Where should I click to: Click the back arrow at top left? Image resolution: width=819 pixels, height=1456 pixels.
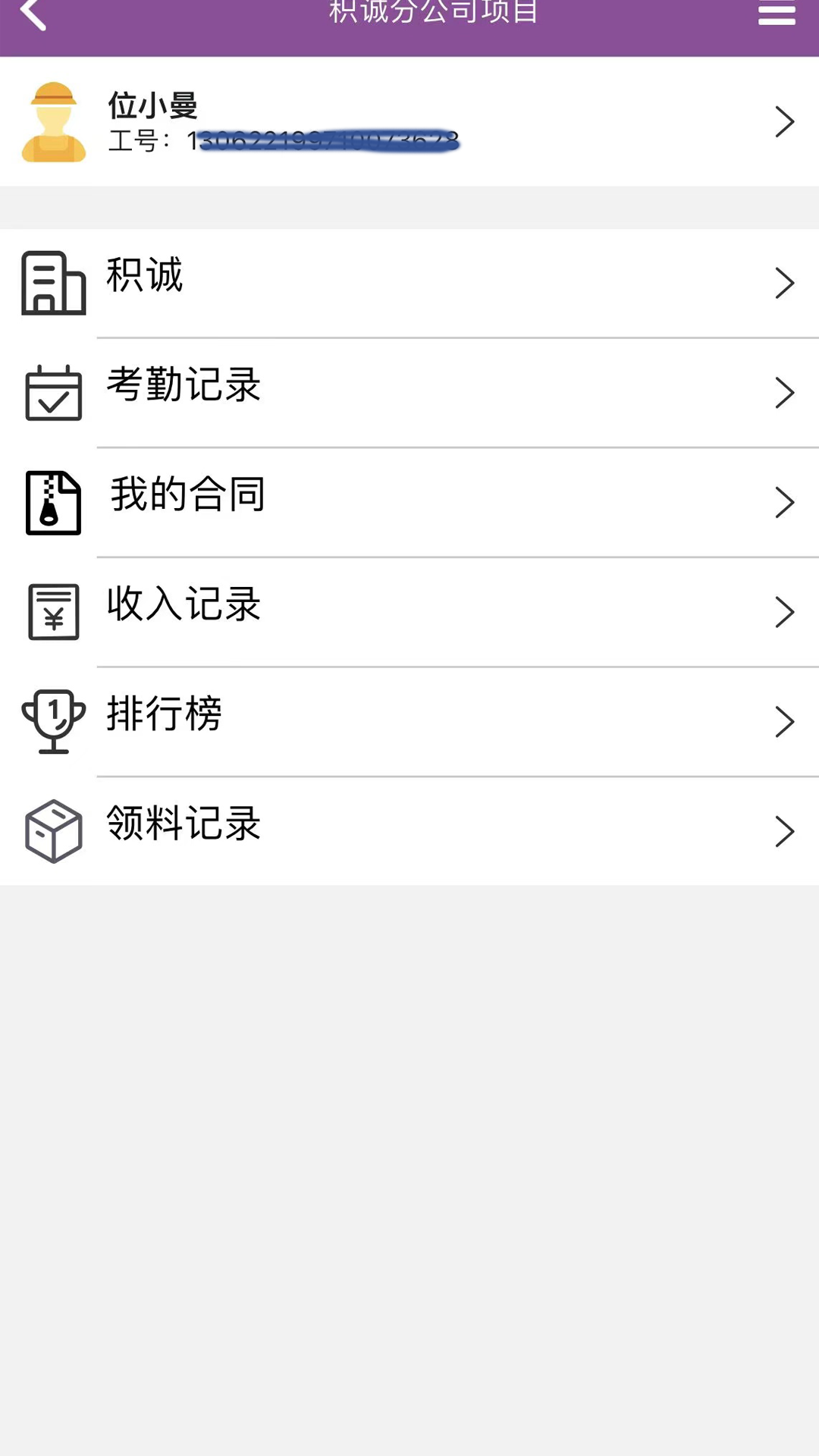(x=33, y=14)
